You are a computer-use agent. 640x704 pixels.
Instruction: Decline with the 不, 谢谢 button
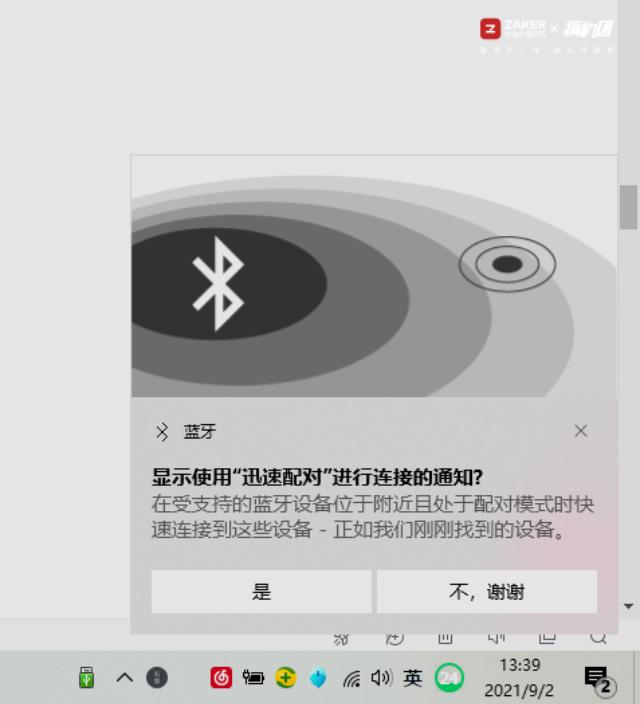point(487,592)
